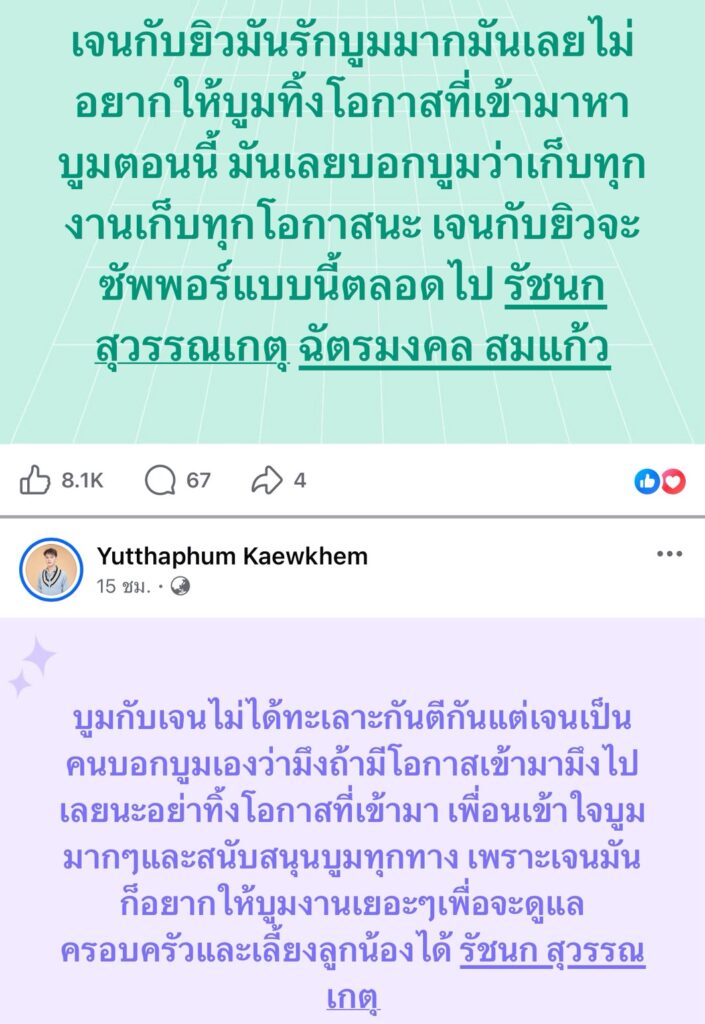
Task: Share the post with 4 shares
Action: coord(267,481)
